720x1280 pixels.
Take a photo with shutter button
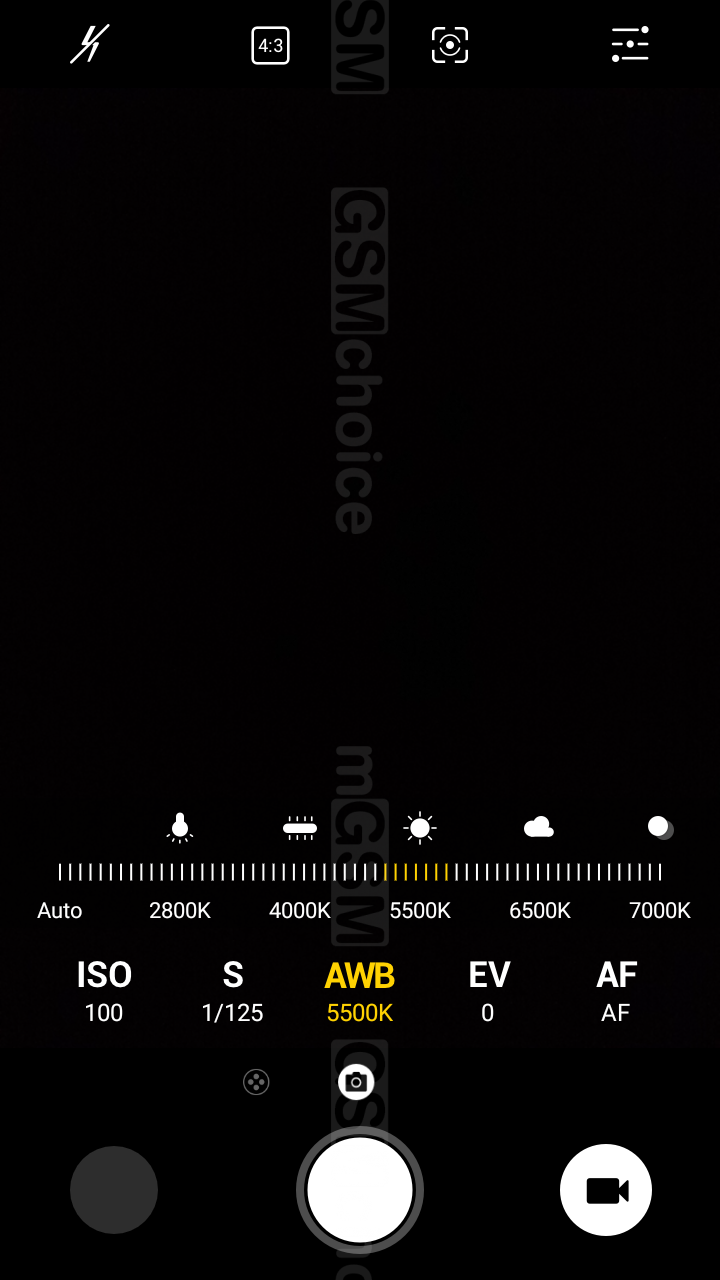point(360,1190)
